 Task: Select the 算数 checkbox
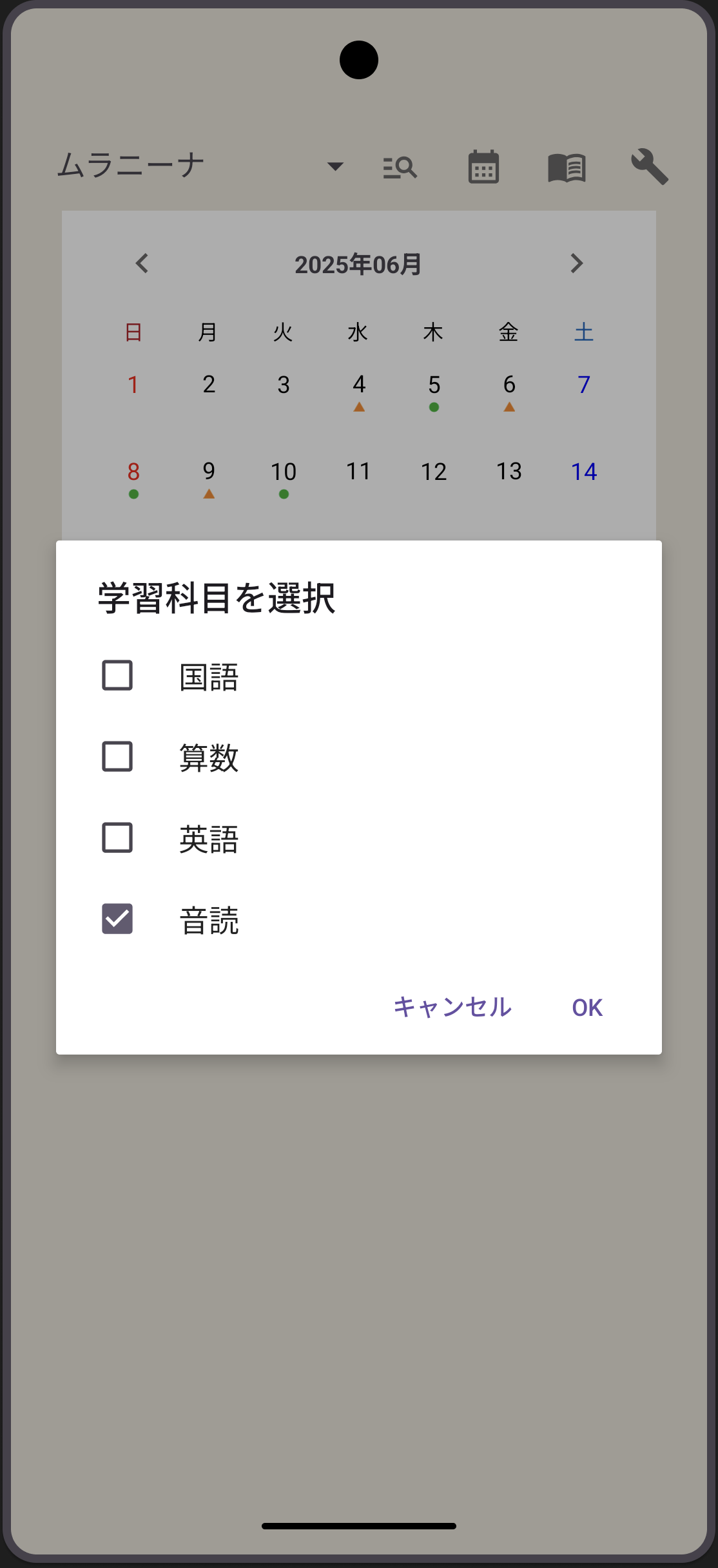117,757
